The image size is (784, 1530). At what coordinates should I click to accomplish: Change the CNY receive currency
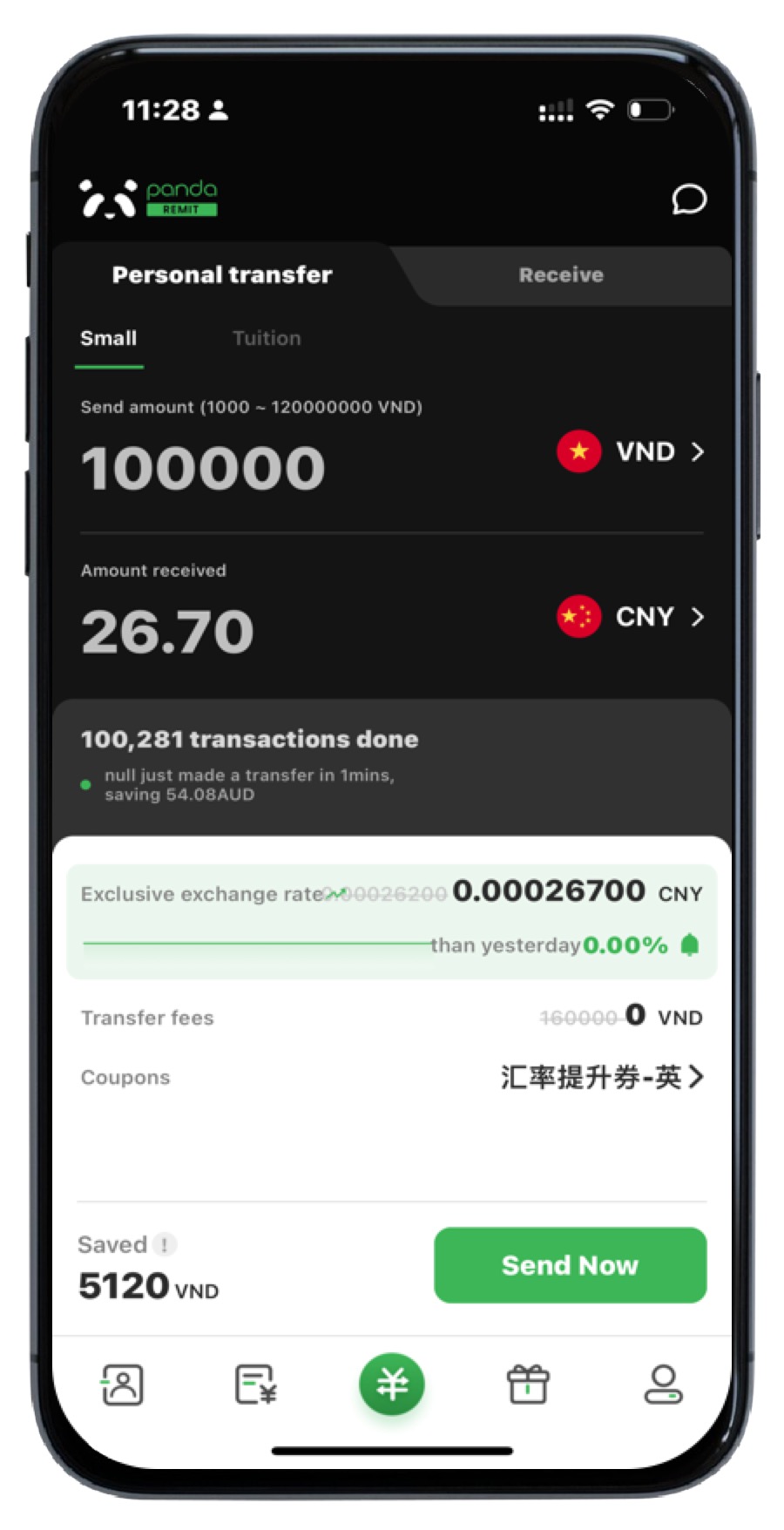[631, 617]
